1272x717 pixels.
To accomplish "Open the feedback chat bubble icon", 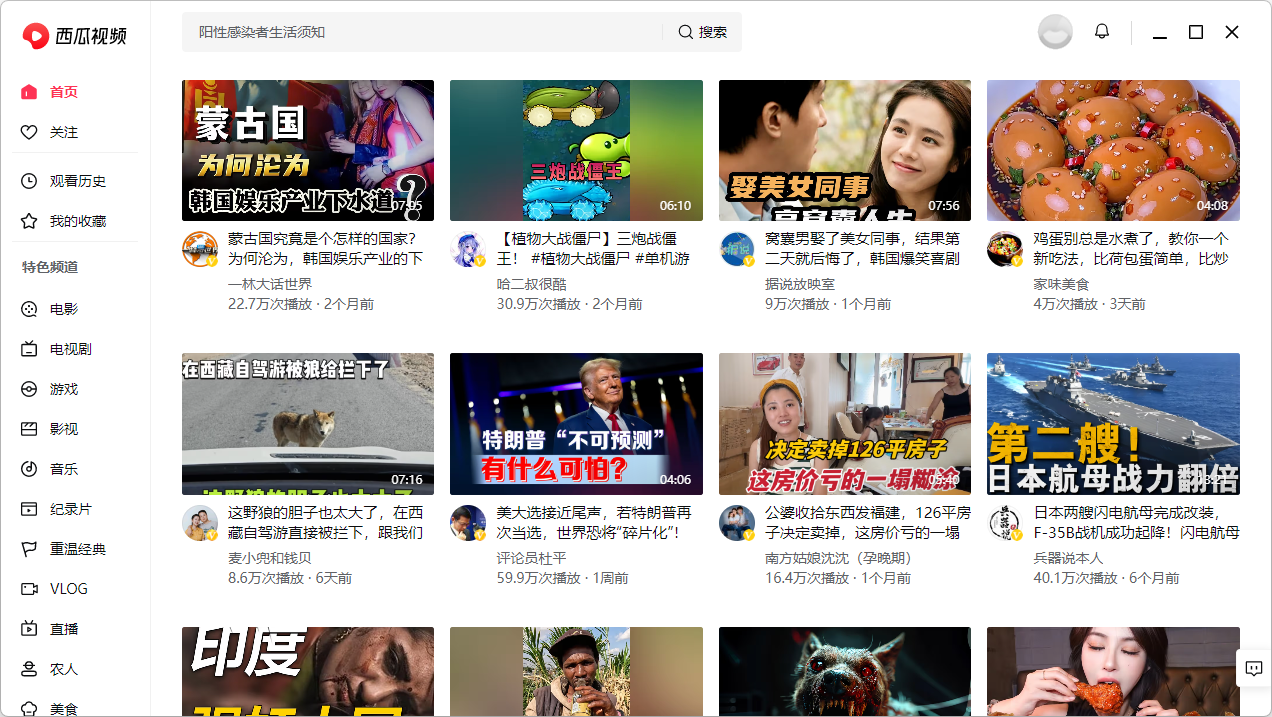I will (x=1253, y=667).
